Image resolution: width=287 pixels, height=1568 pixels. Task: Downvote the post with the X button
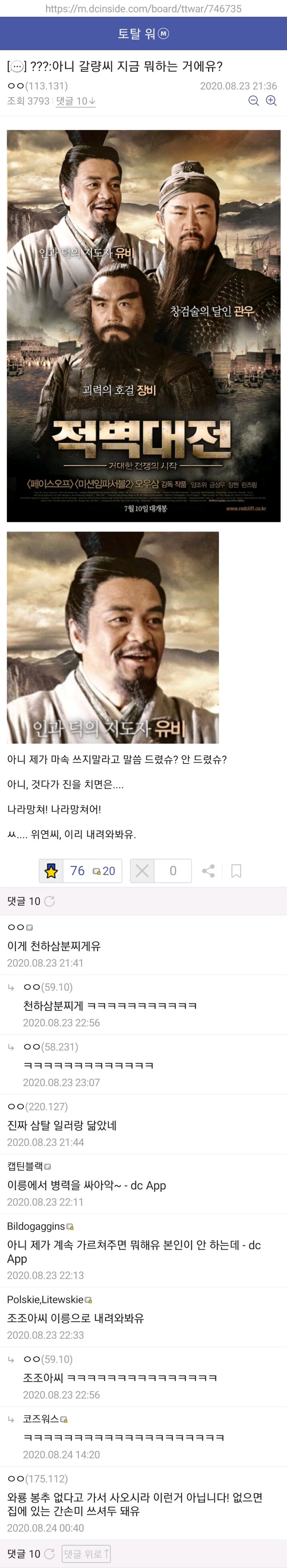coord(142,871)
